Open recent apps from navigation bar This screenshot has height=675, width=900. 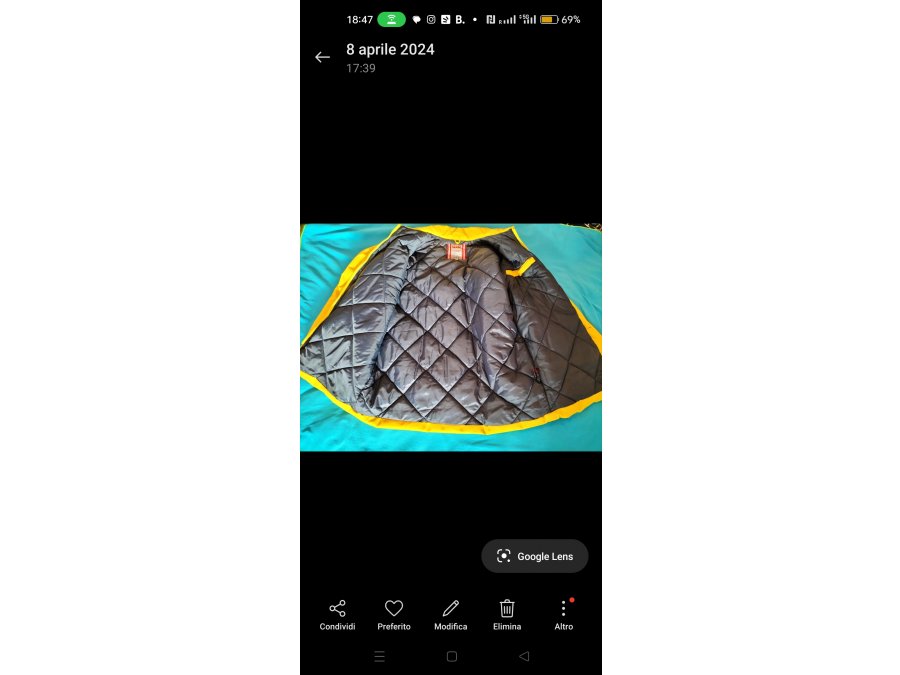click(x=379, y=656)
